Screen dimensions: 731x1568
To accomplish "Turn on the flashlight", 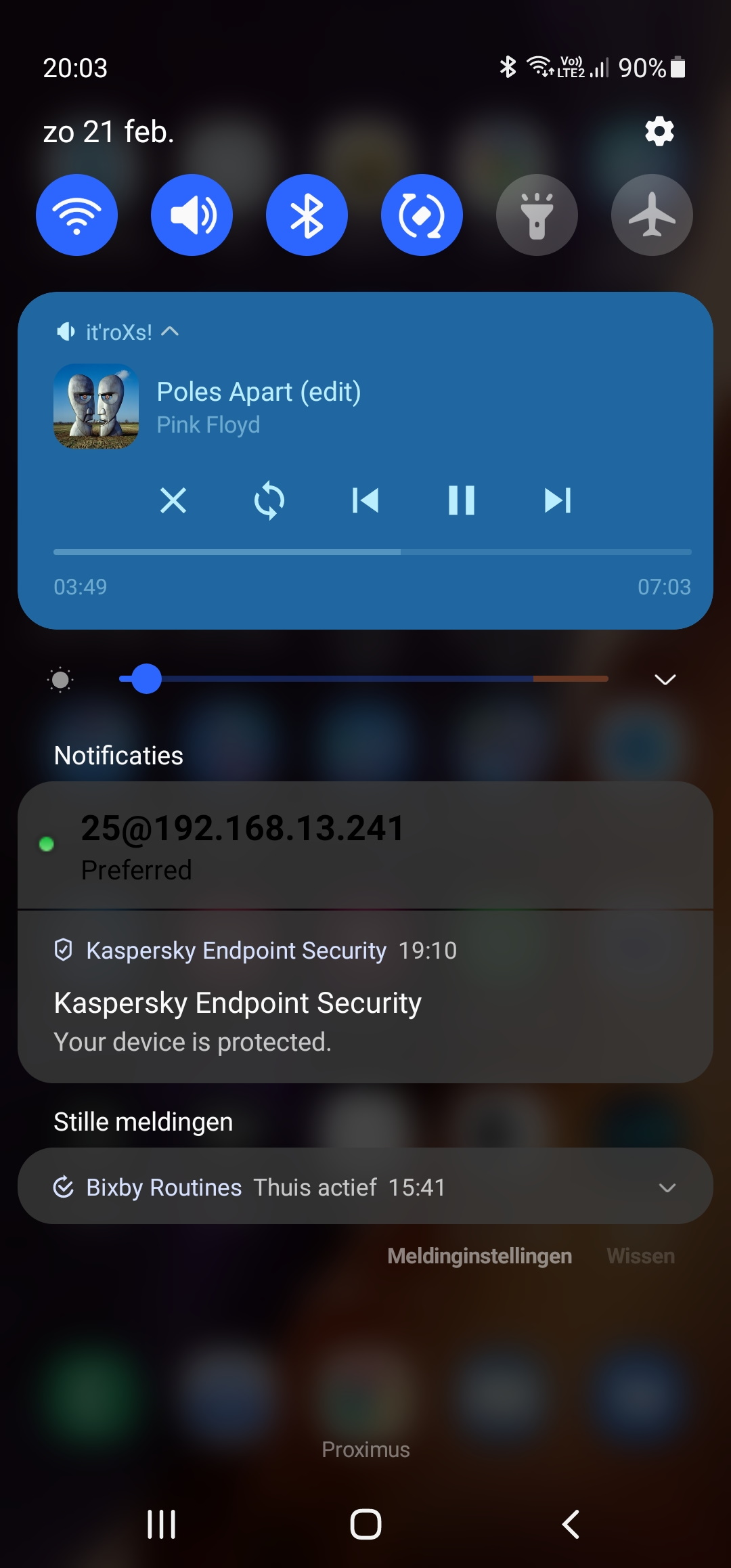I will (537, 215).
